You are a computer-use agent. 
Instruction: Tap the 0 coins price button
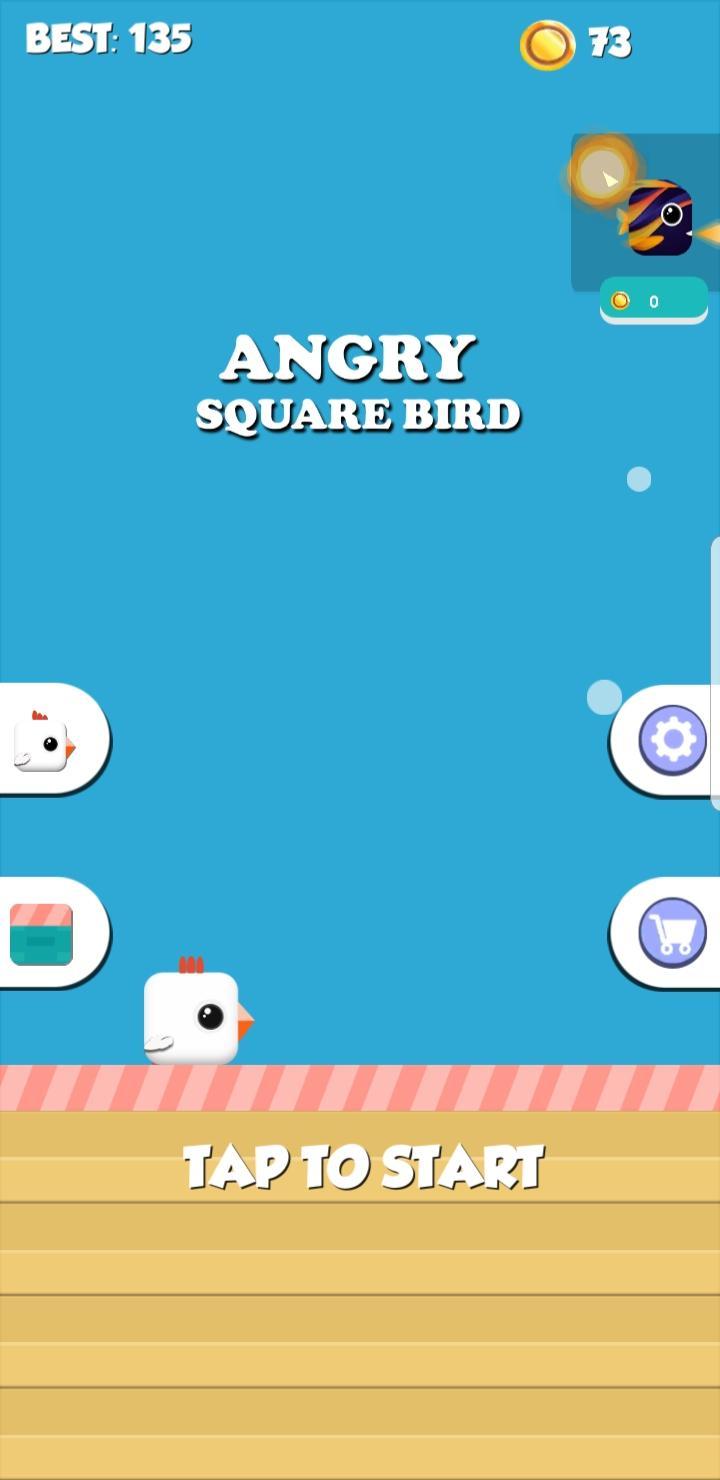(x=653, y=301)
